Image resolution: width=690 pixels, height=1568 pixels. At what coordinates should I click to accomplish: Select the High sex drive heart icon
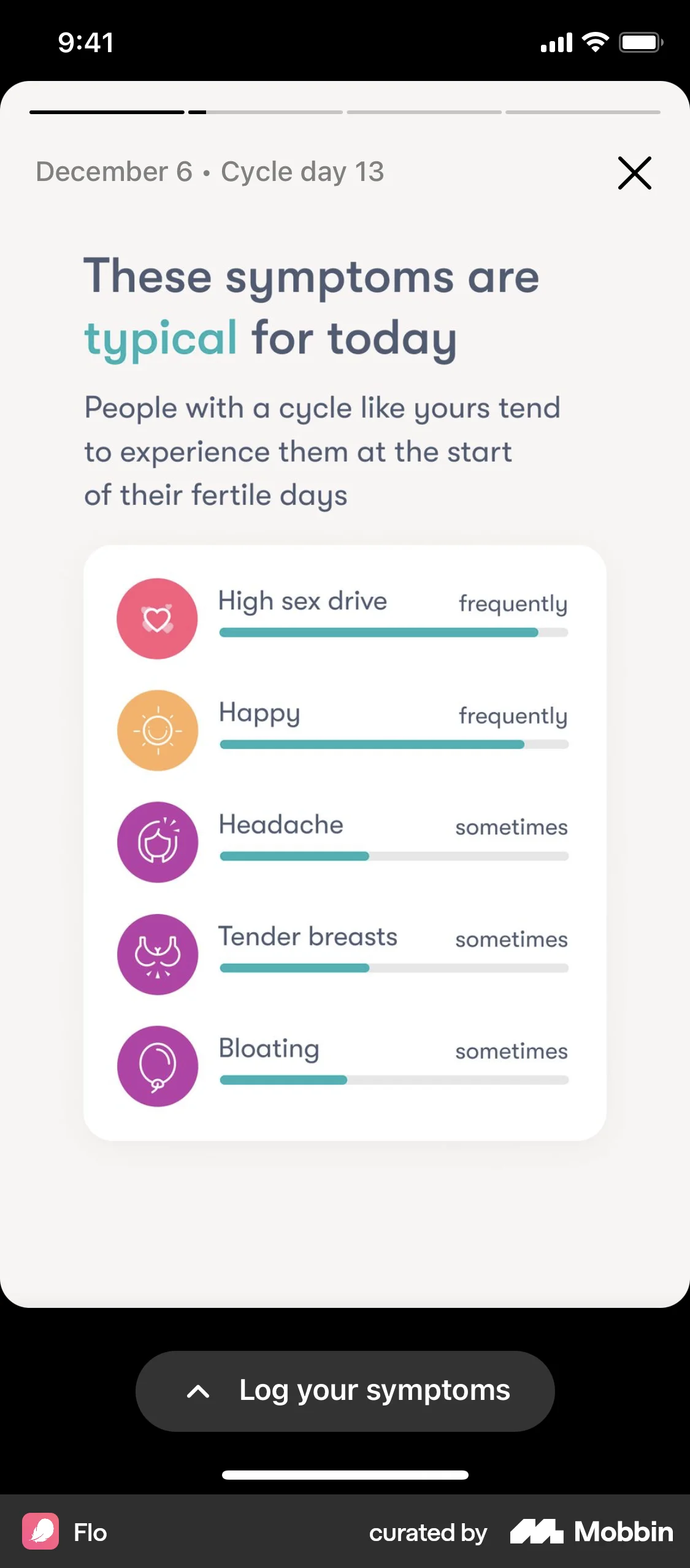(x=157, y=618)
